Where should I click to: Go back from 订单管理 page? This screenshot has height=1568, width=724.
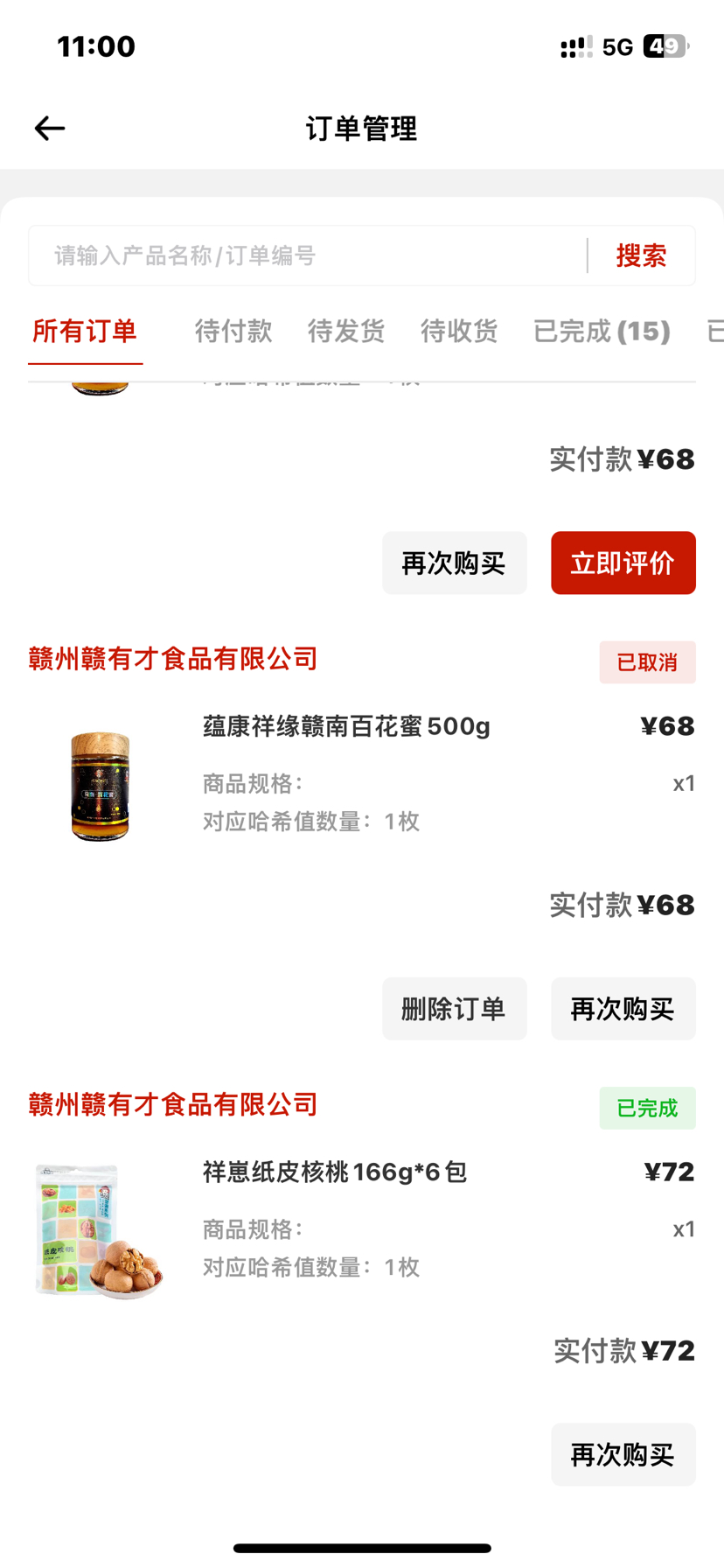click(50, 129)
